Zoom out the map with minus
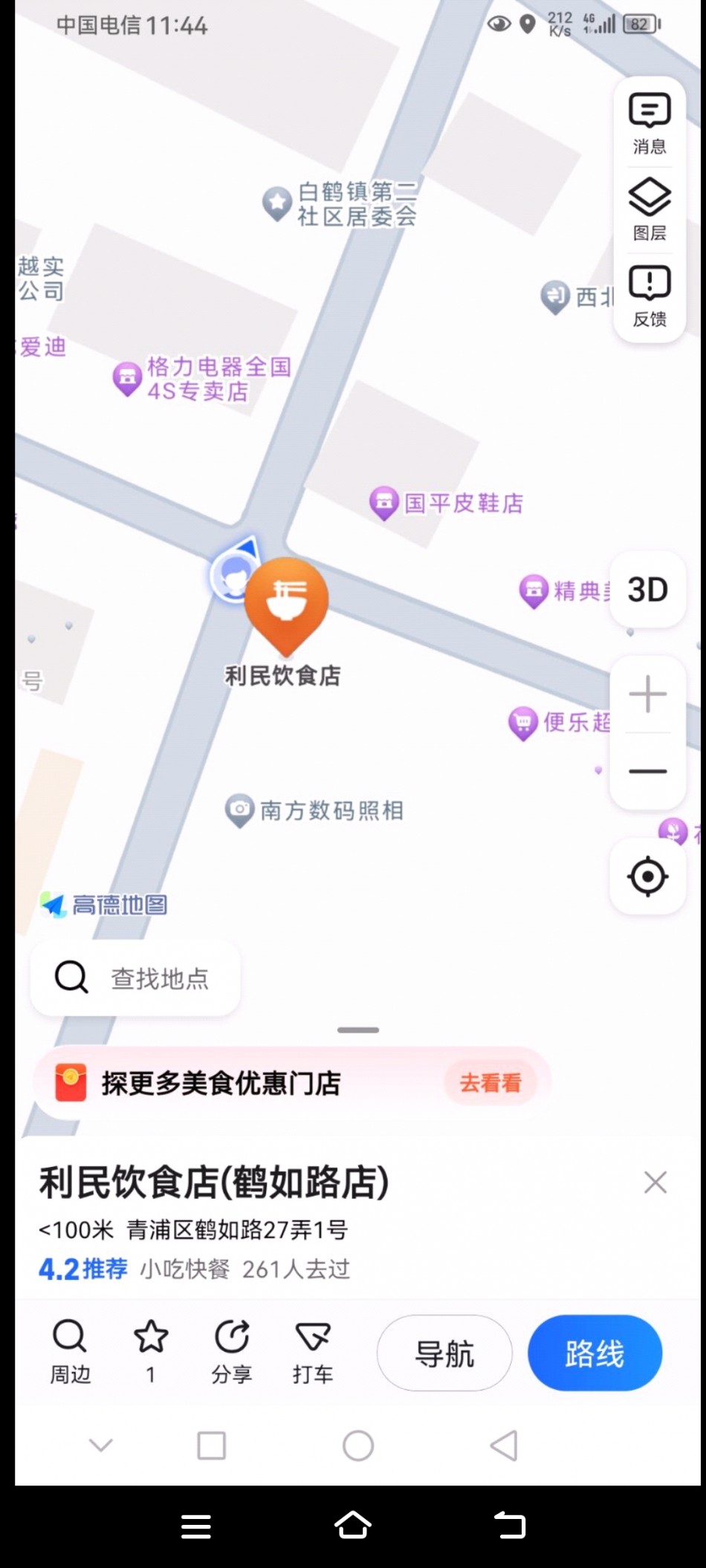Image resolution: width=706 pixels, height=1568 pixels. point(647,772)
